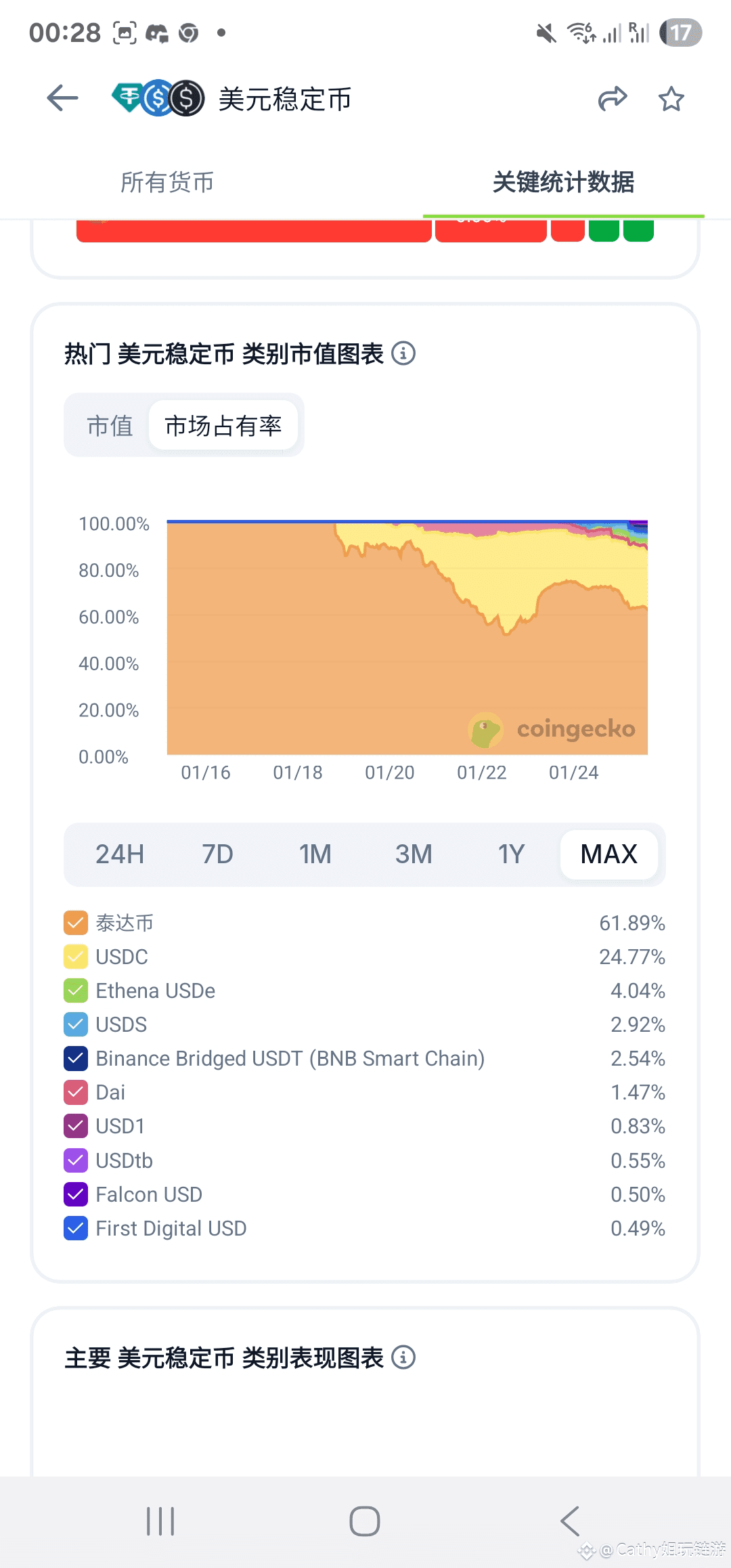Viewport: 731px width, 1568px height.
Task: Uncheck the Dai legend checkbox
Action: point(76,1092)
